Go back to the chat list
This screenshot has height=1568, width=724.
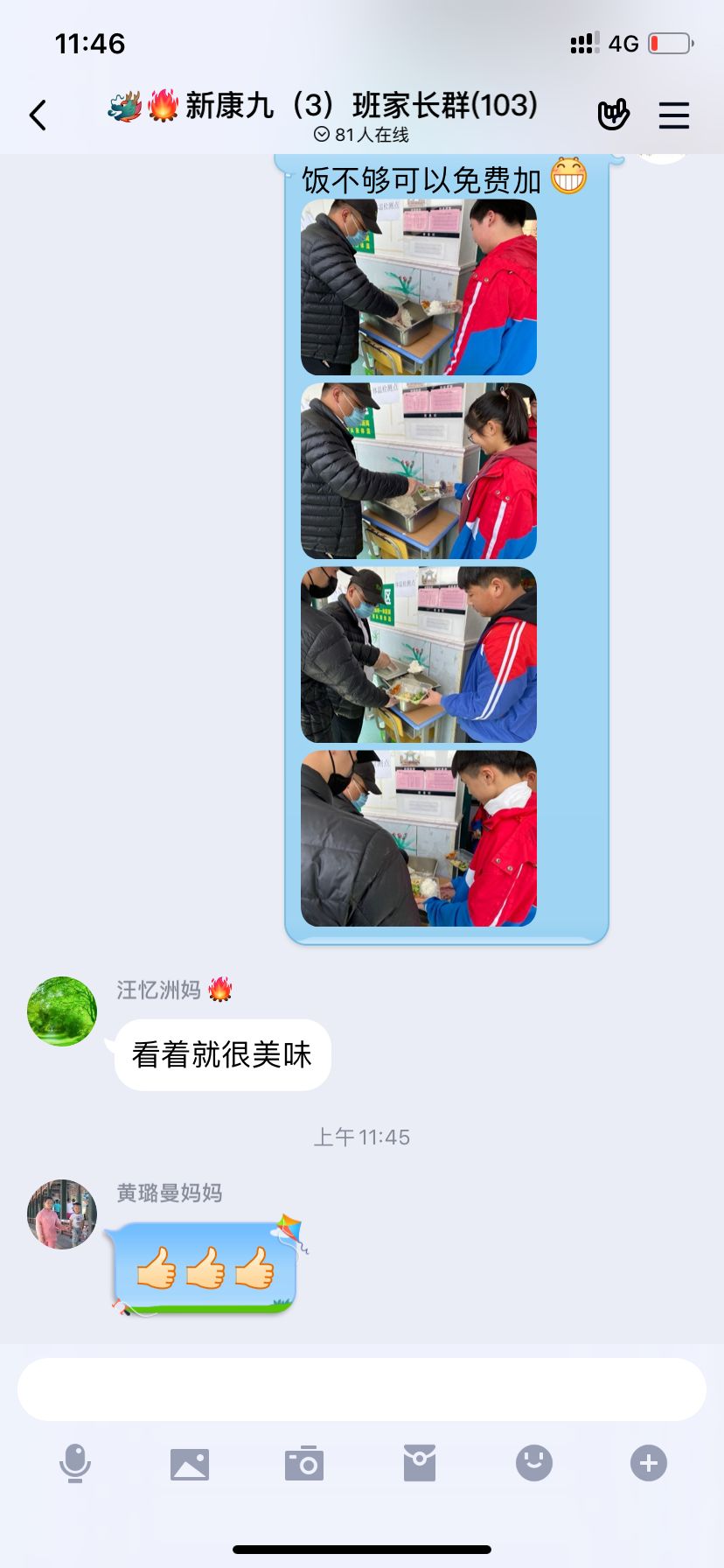[x=38, y=115]
